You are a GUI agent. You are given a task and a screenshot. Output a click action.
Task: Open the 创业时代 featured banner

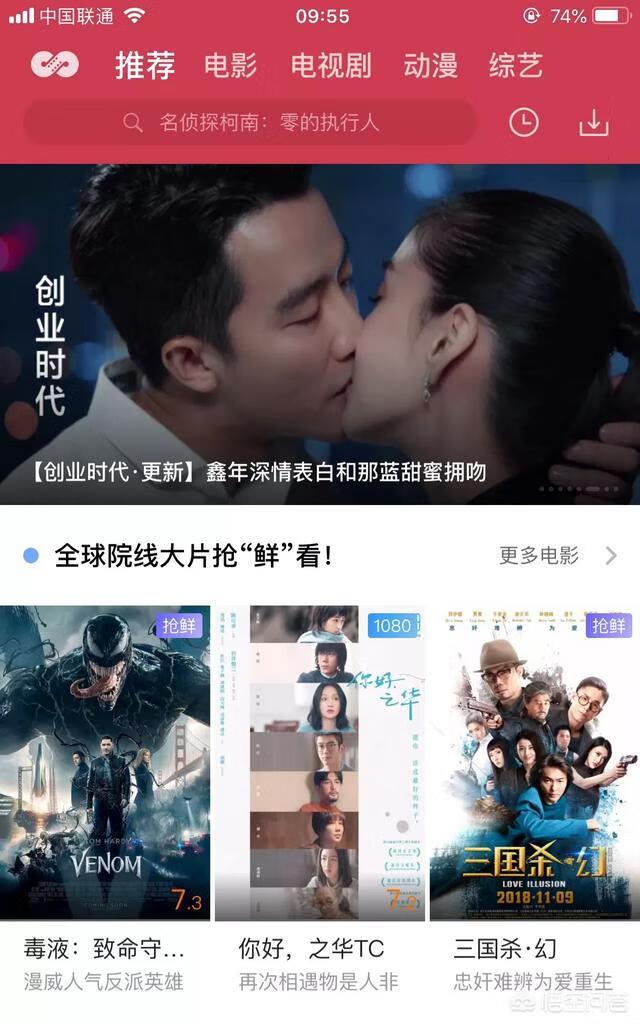(320, 335)
